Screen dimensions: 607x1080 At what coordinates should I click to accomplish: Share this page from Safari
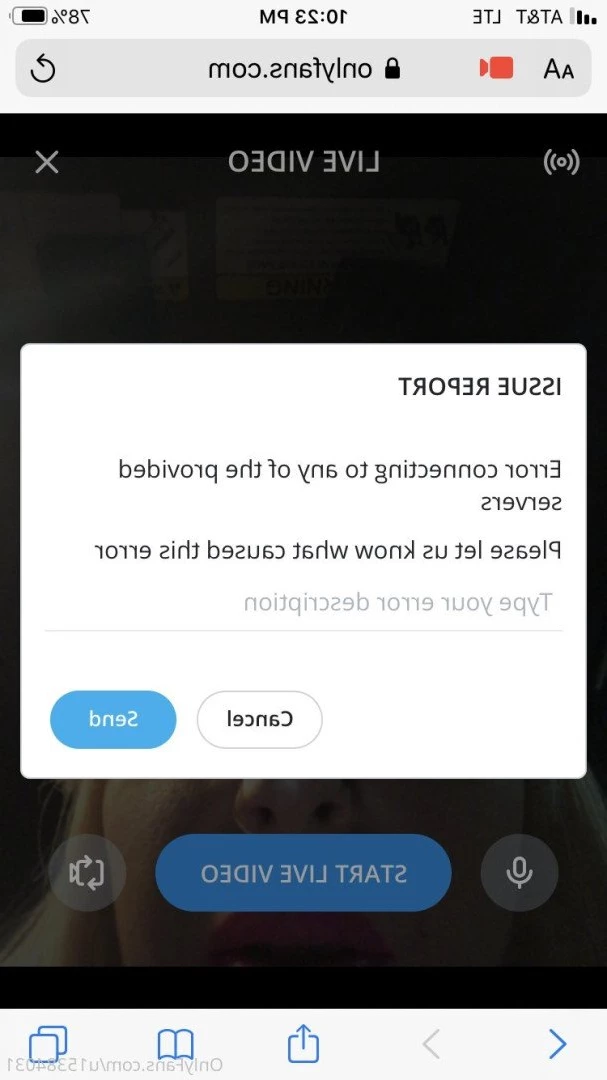303,1044
